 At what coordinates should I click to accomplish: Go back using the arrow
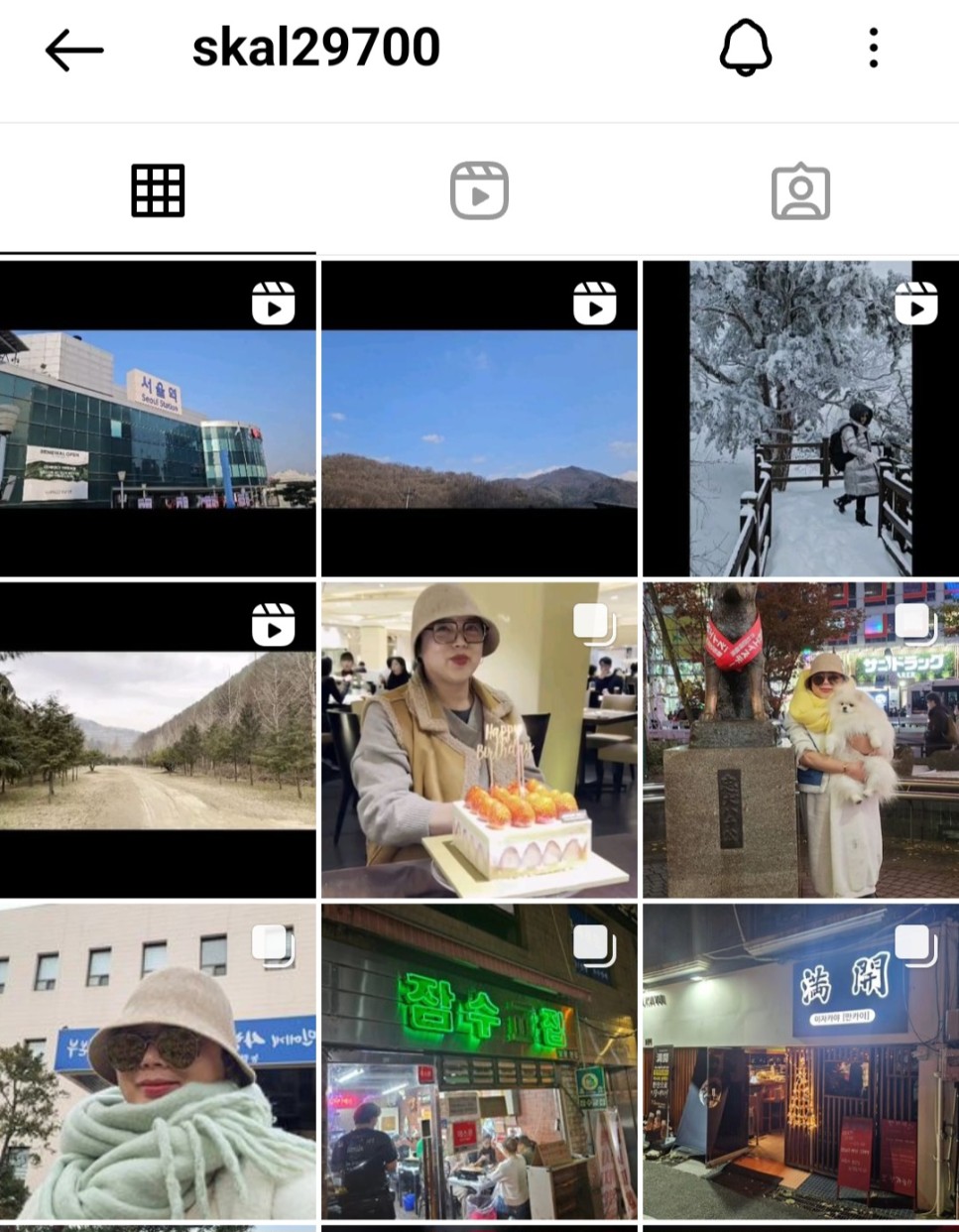click(74, 50)
